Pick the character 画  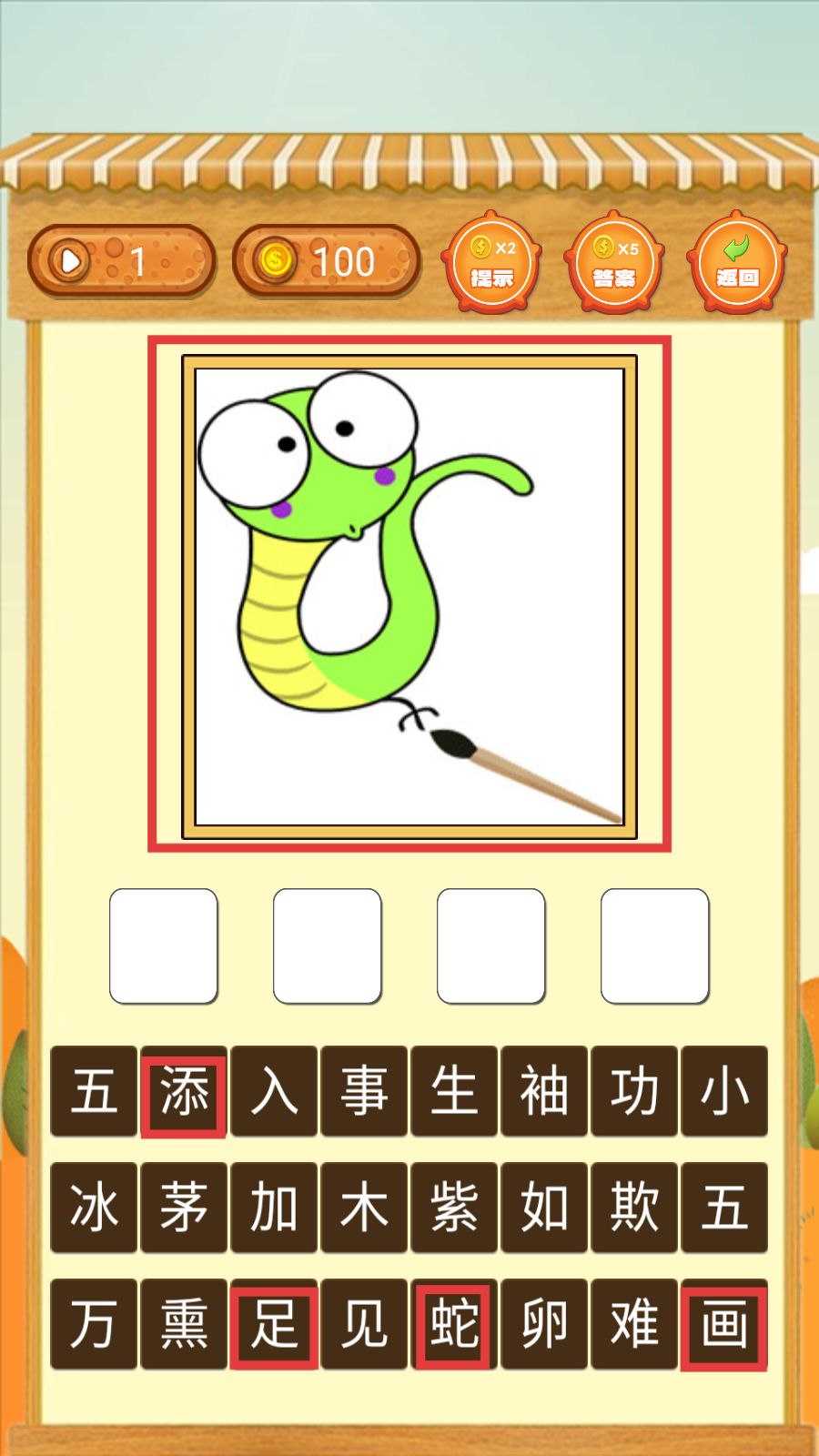pyautogui.click(x=724, y=1324)
